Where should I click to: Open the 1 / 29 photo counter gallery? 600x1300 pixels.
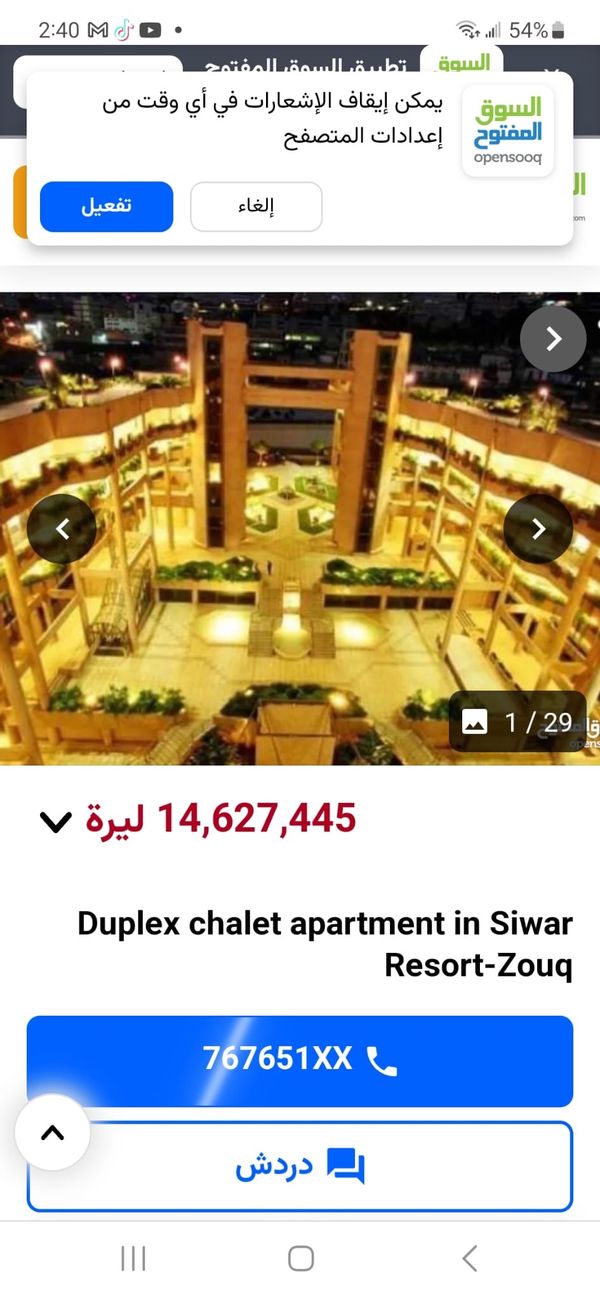point(516,721)
